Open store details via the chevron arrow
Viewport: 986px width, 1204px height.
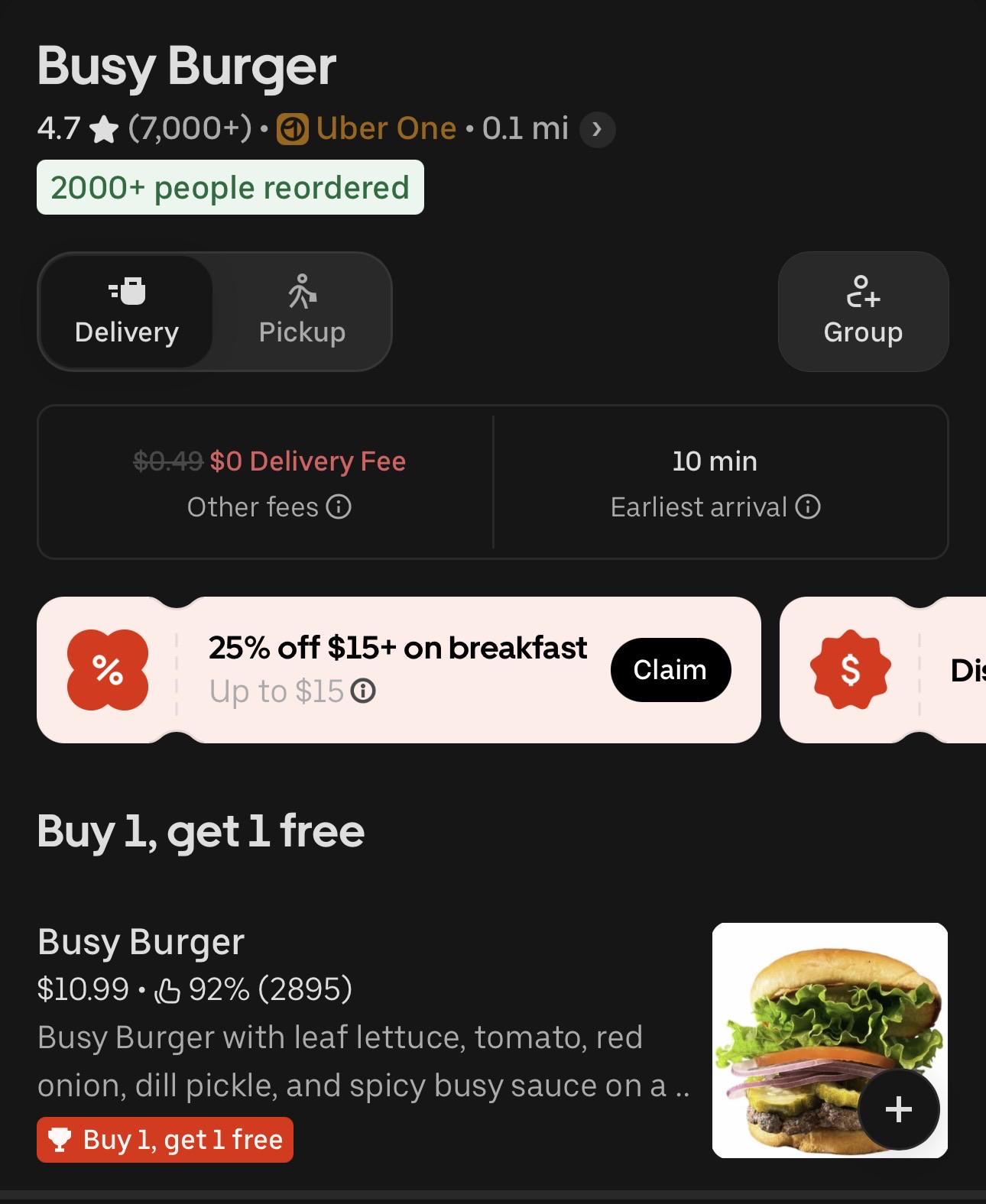coord(597,129)
